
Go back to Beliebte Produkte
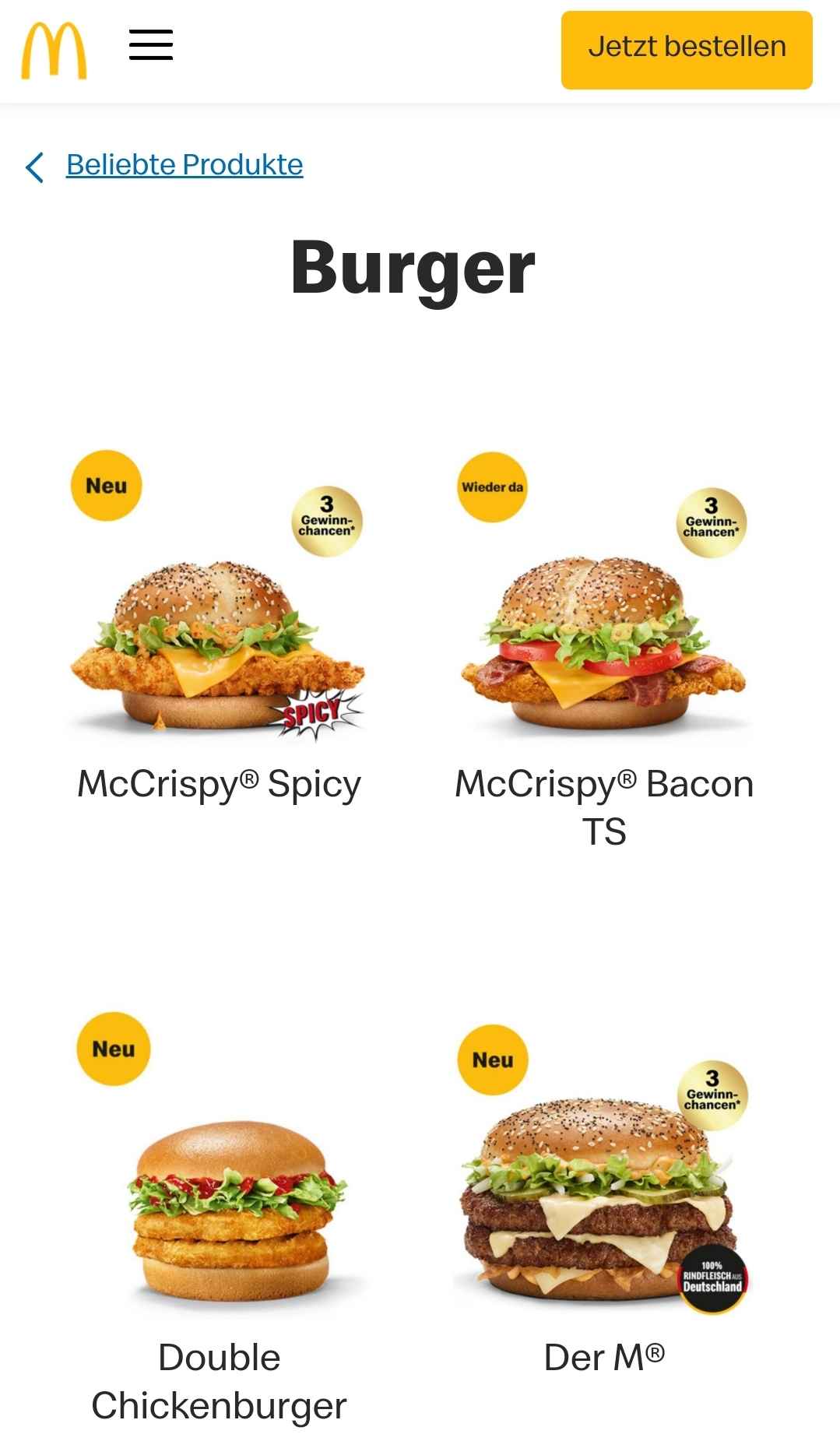click(x=184, y=165)
